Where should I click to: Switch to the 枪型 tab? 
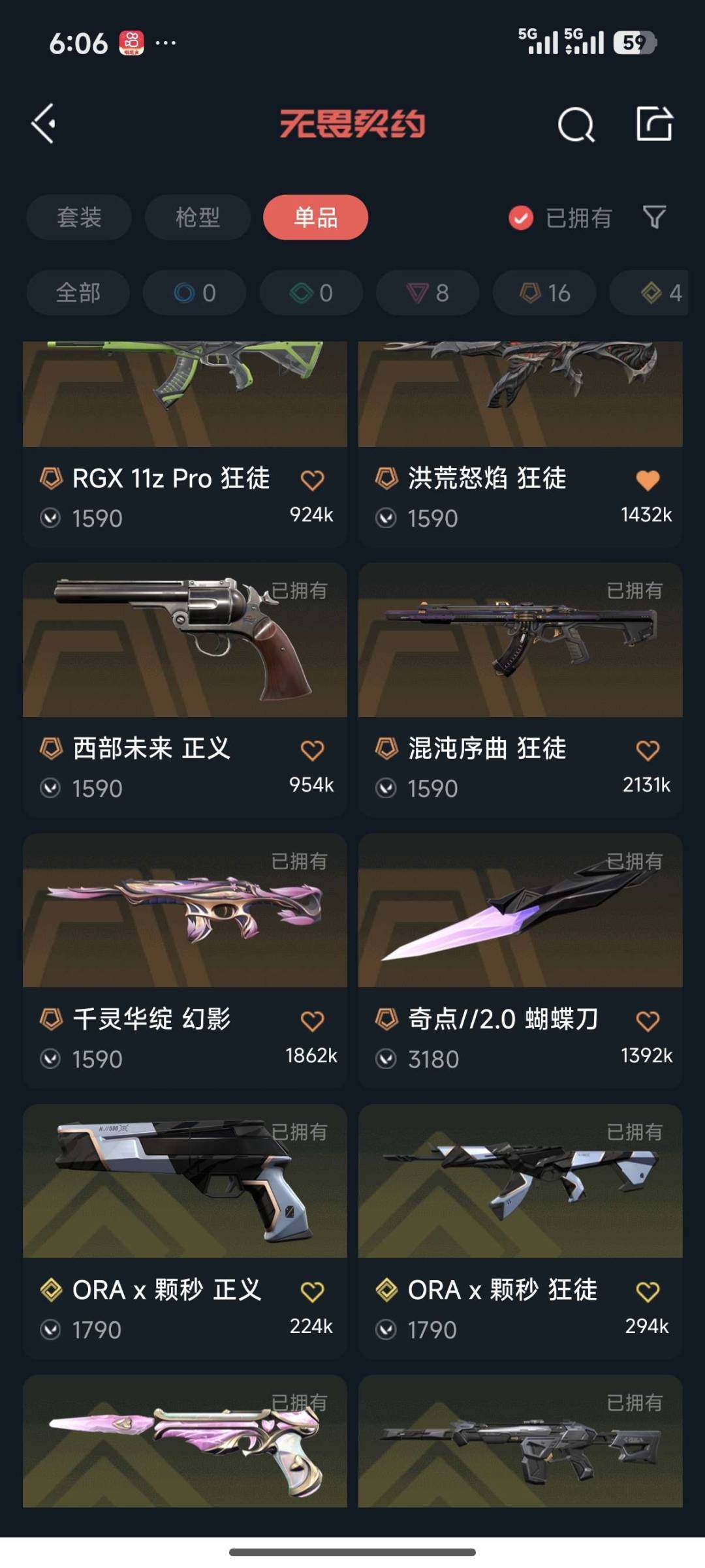196,217
